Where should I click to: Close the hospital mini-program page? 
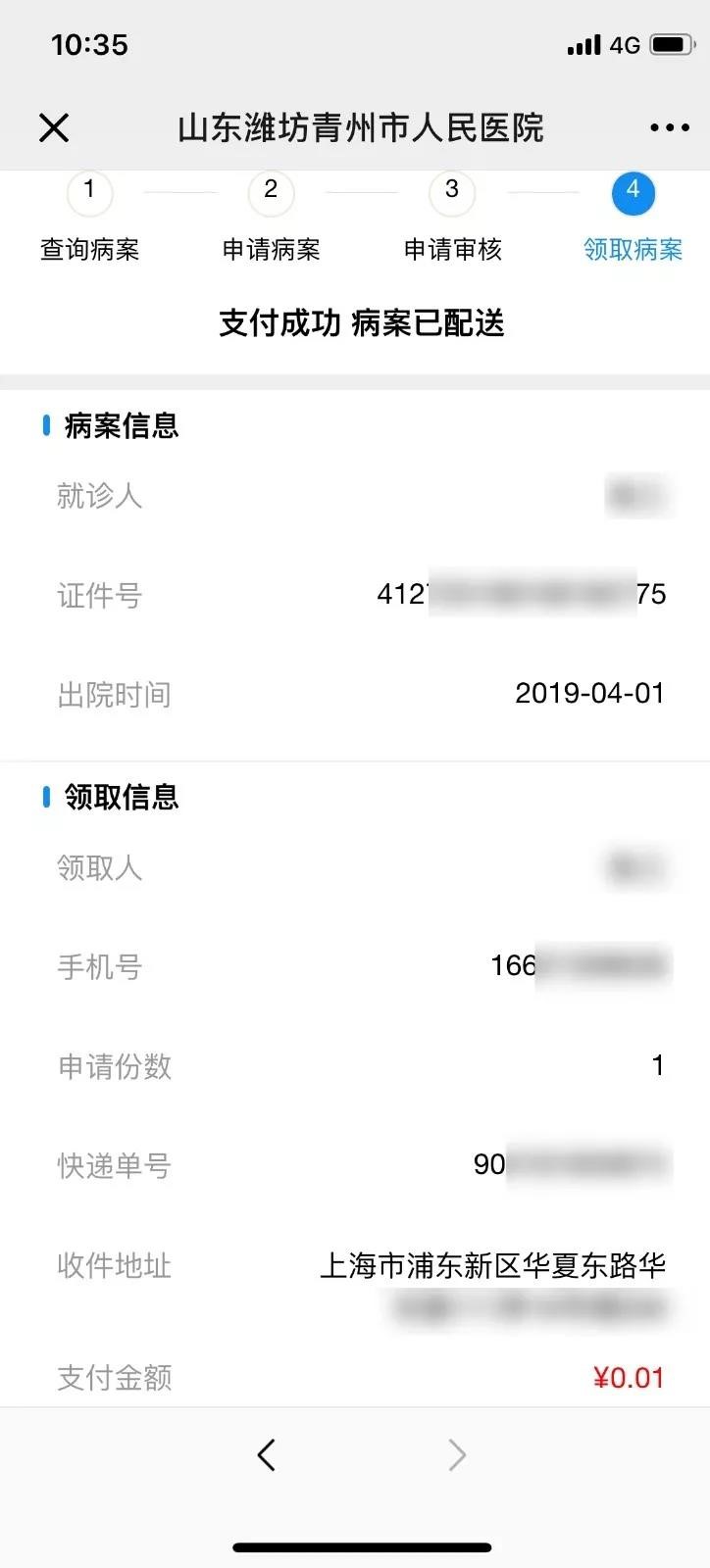click(54, 127)
